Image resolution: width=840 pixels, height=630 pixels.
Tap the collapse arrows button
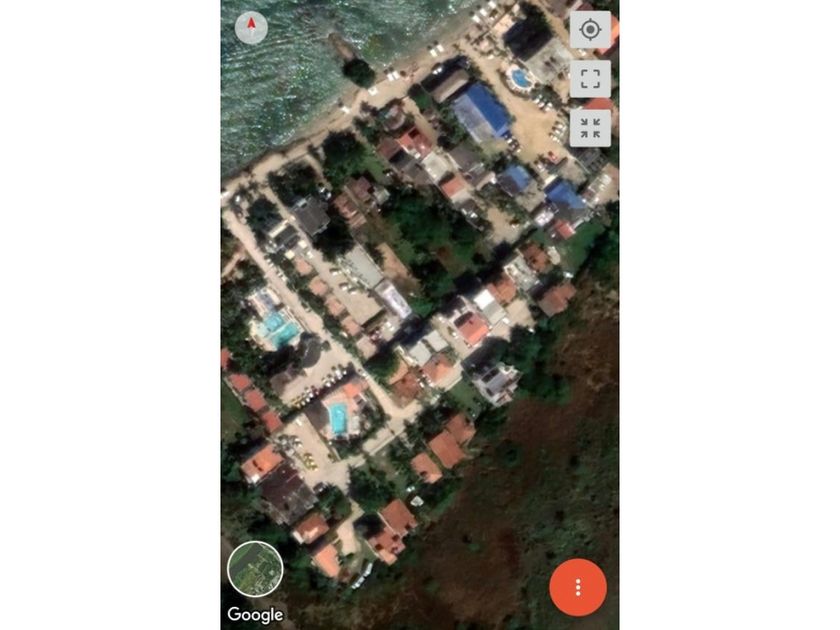tap(590, 128)
